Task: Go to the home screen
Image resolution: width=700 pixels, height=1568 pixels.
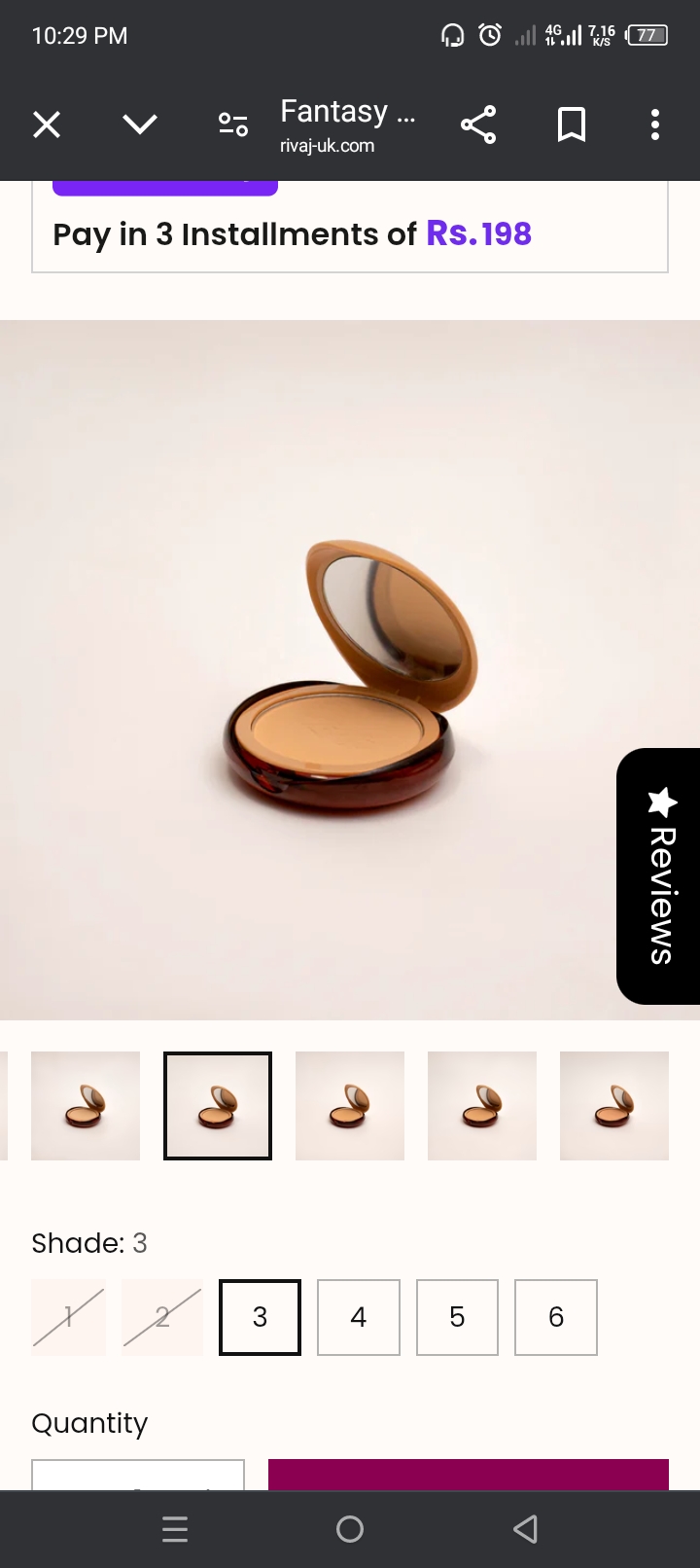Action: [x=350, y=1529]
